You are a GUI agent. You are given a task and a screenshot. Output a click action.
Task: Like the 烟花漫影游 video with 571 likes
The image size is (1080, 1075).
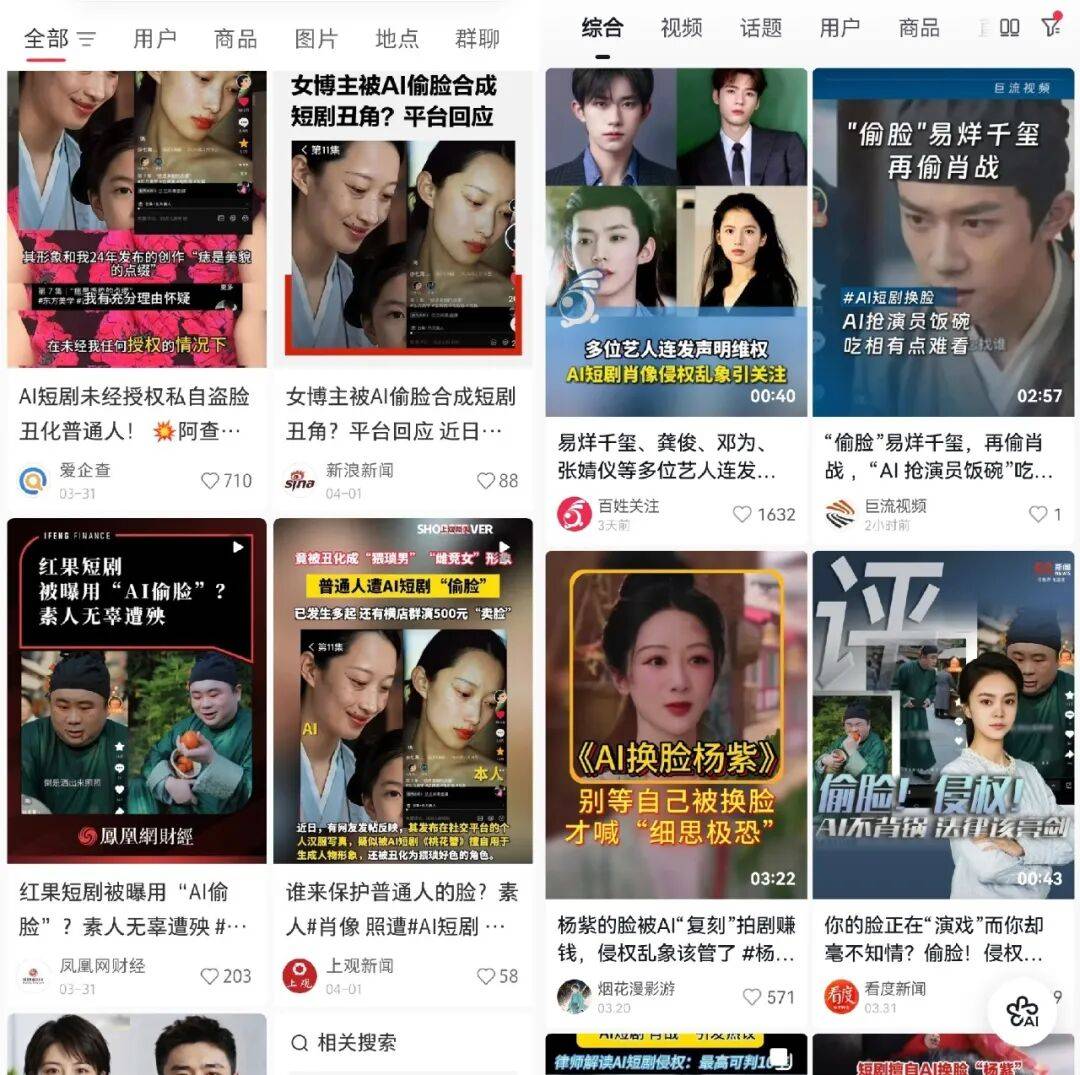[752, 996]
